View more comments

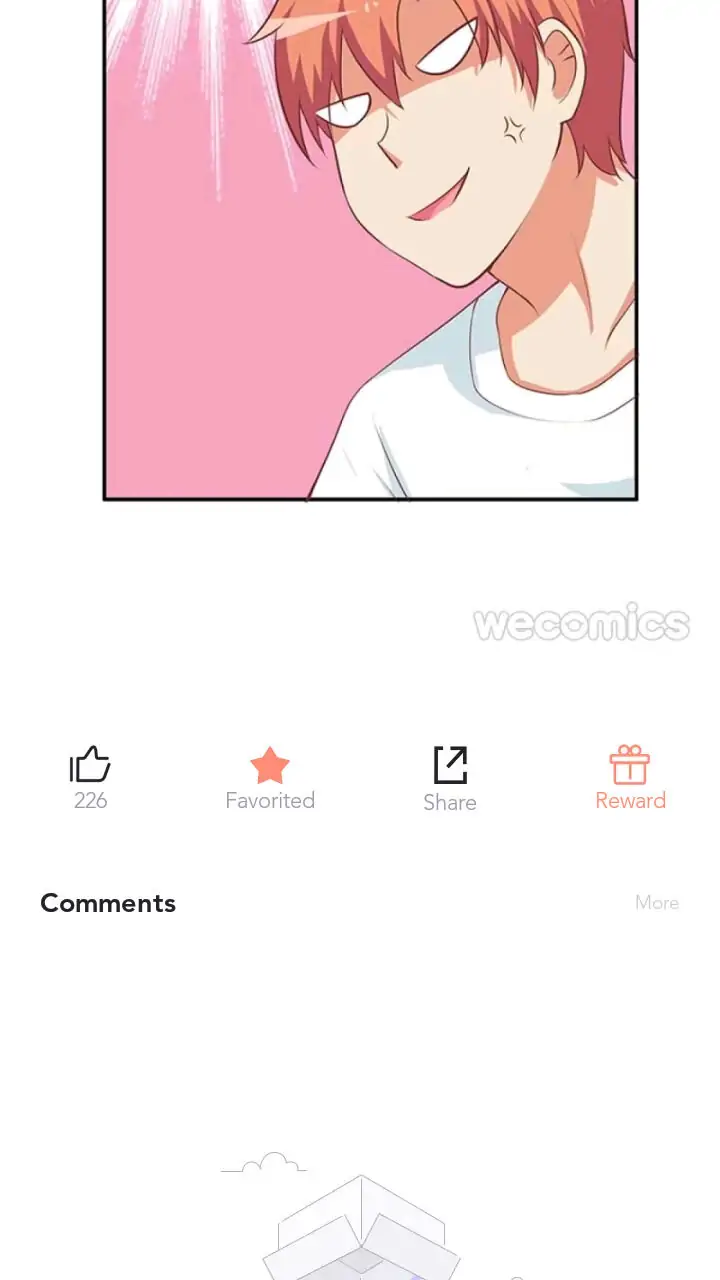[x=657, y=903]
